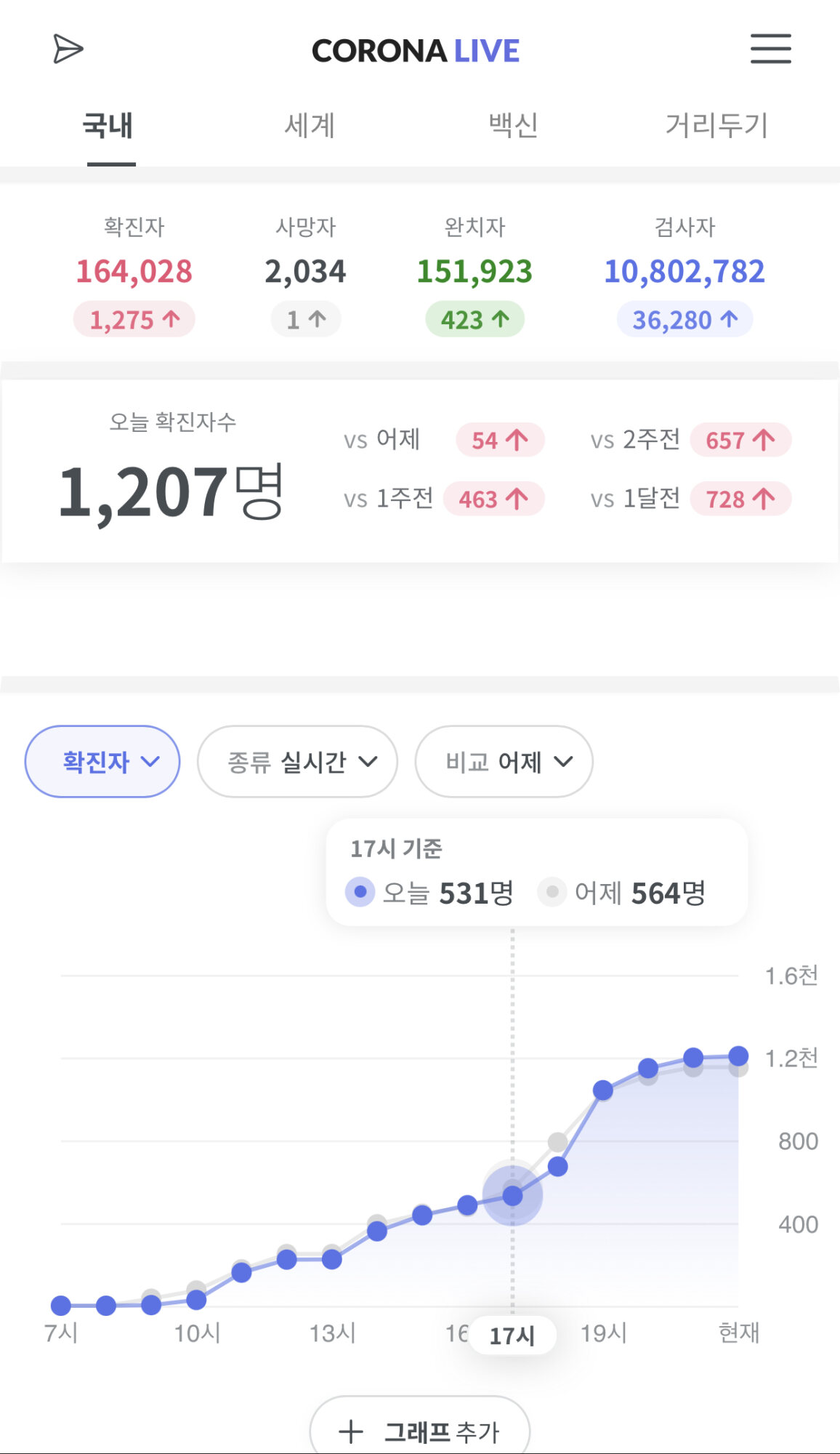840x1454 pixels.
Task: Open the 종류 실시간 dropdown
Action: (297, 761)
